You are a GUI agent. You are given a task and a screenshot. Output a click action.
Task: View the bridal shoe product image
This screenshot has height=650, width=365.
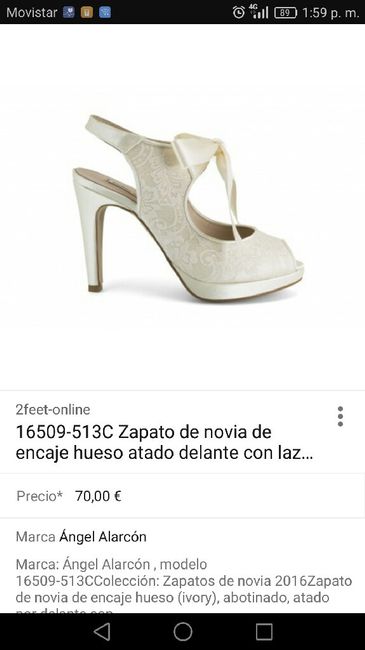click(x=187, y=207)
